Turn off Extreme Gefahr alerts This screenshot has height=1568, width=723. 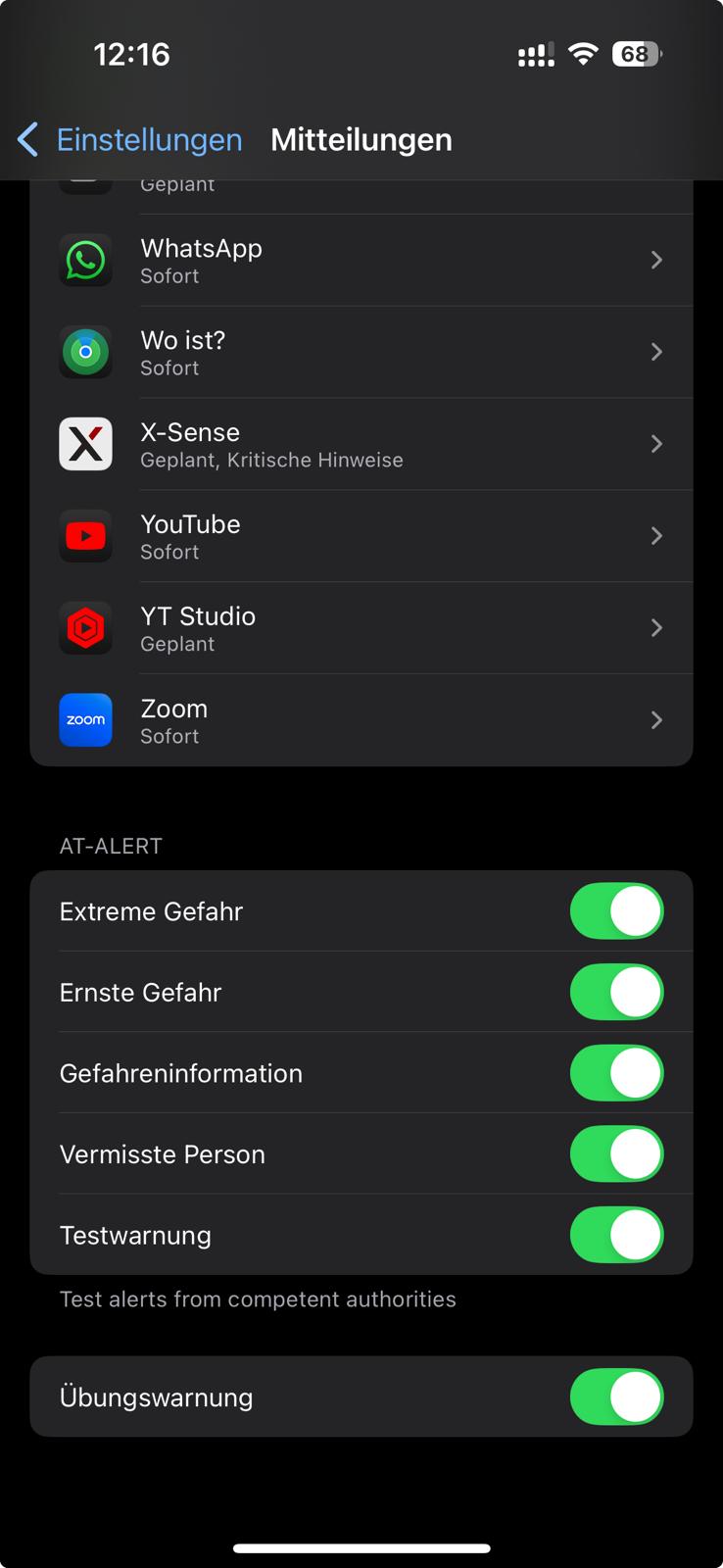[616, 911]
